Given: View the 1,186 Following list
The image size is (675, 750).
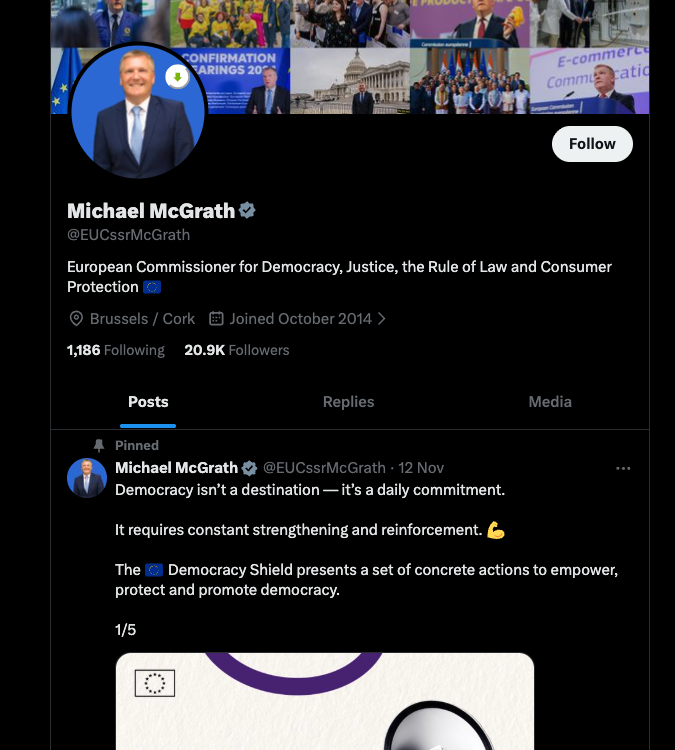Looking at the screenshot, I should click(x=115, y=350).
